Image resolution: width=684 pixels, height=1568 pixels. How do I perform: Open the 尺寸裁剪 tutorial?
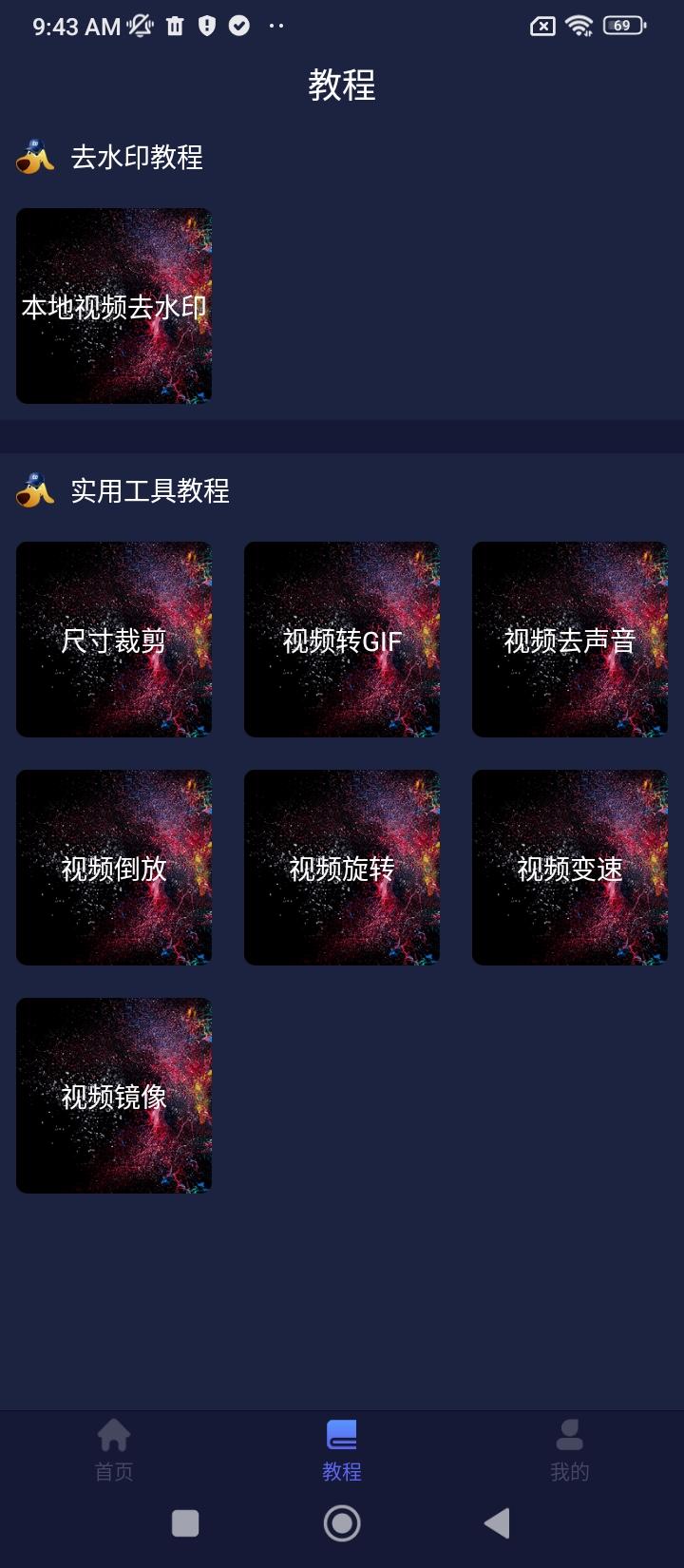pos(113,640)
